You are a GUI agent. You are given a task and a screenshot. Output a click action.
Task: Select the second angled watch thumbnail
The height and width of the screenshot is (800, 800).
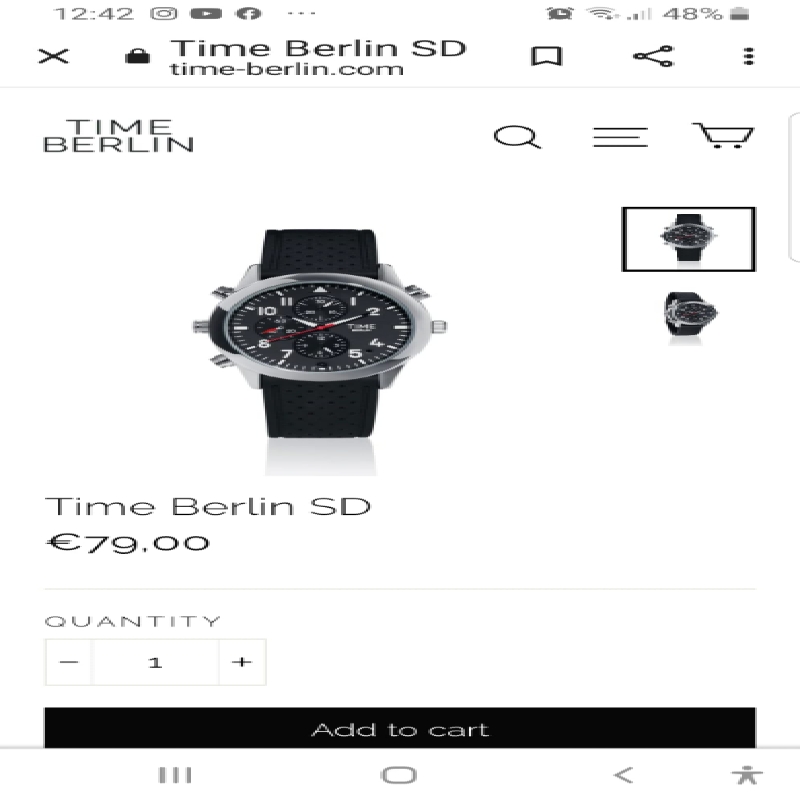coord(688,315)
